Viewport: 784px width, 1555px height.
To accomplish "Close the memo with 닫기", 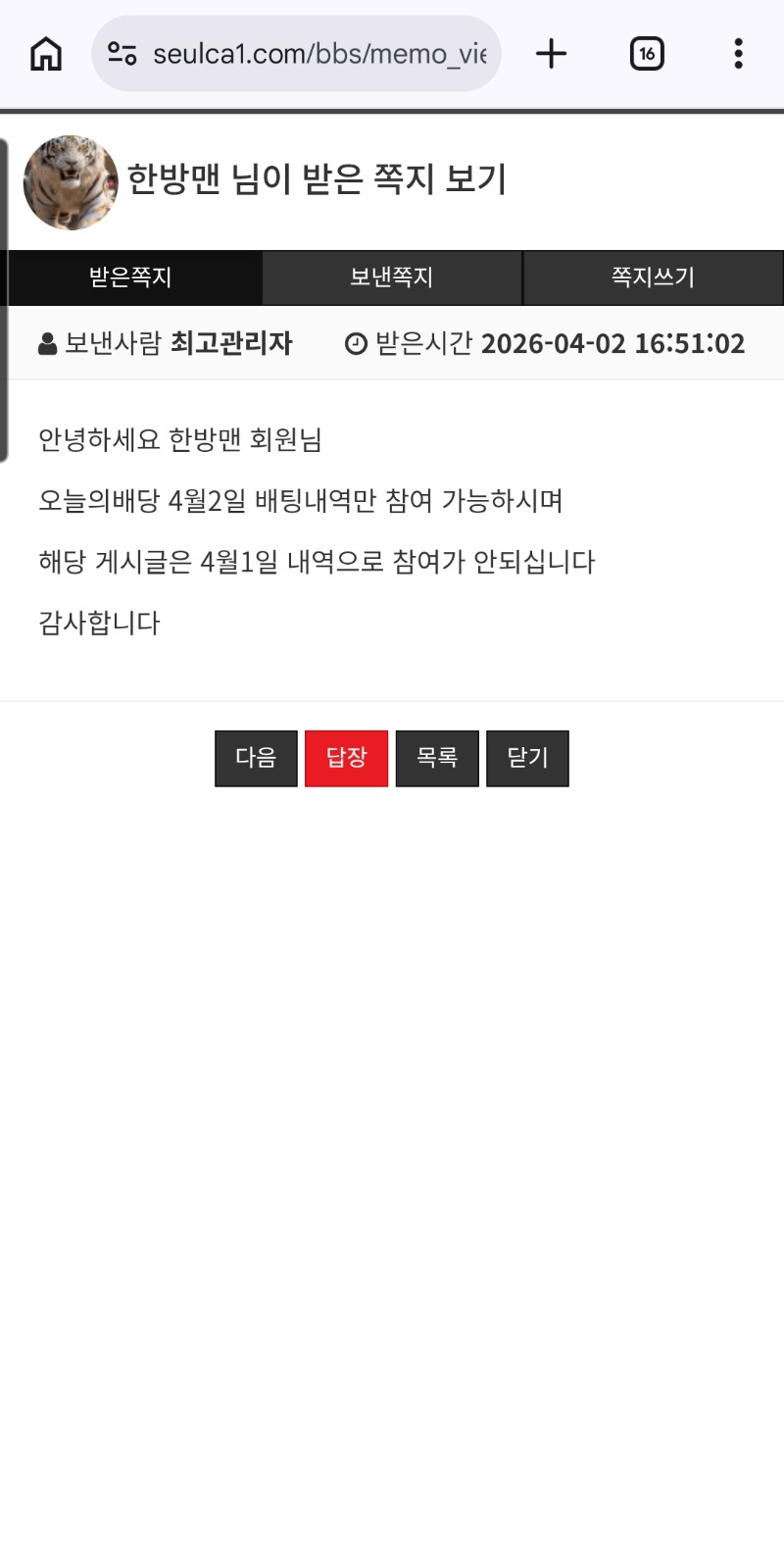I will (x=527, y=758).
